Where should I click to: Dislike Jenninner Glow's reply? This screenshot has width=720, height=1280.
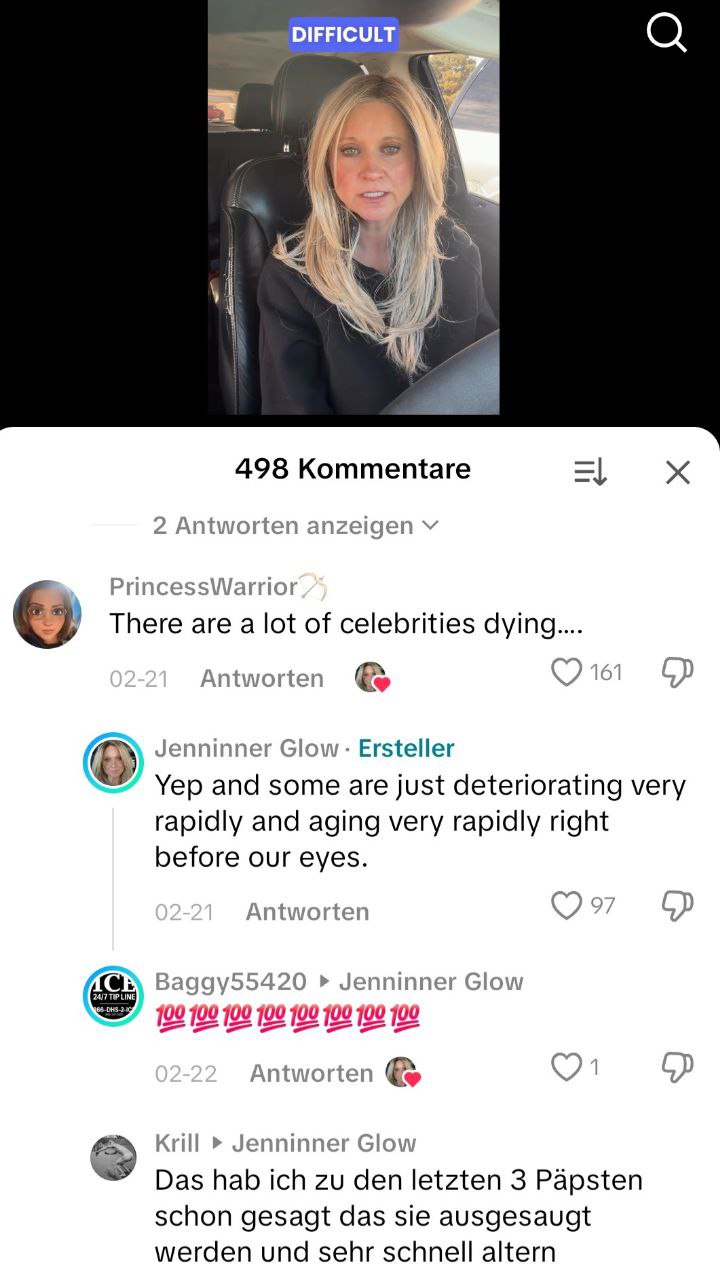pyautogui.click(x=677, y=905)
